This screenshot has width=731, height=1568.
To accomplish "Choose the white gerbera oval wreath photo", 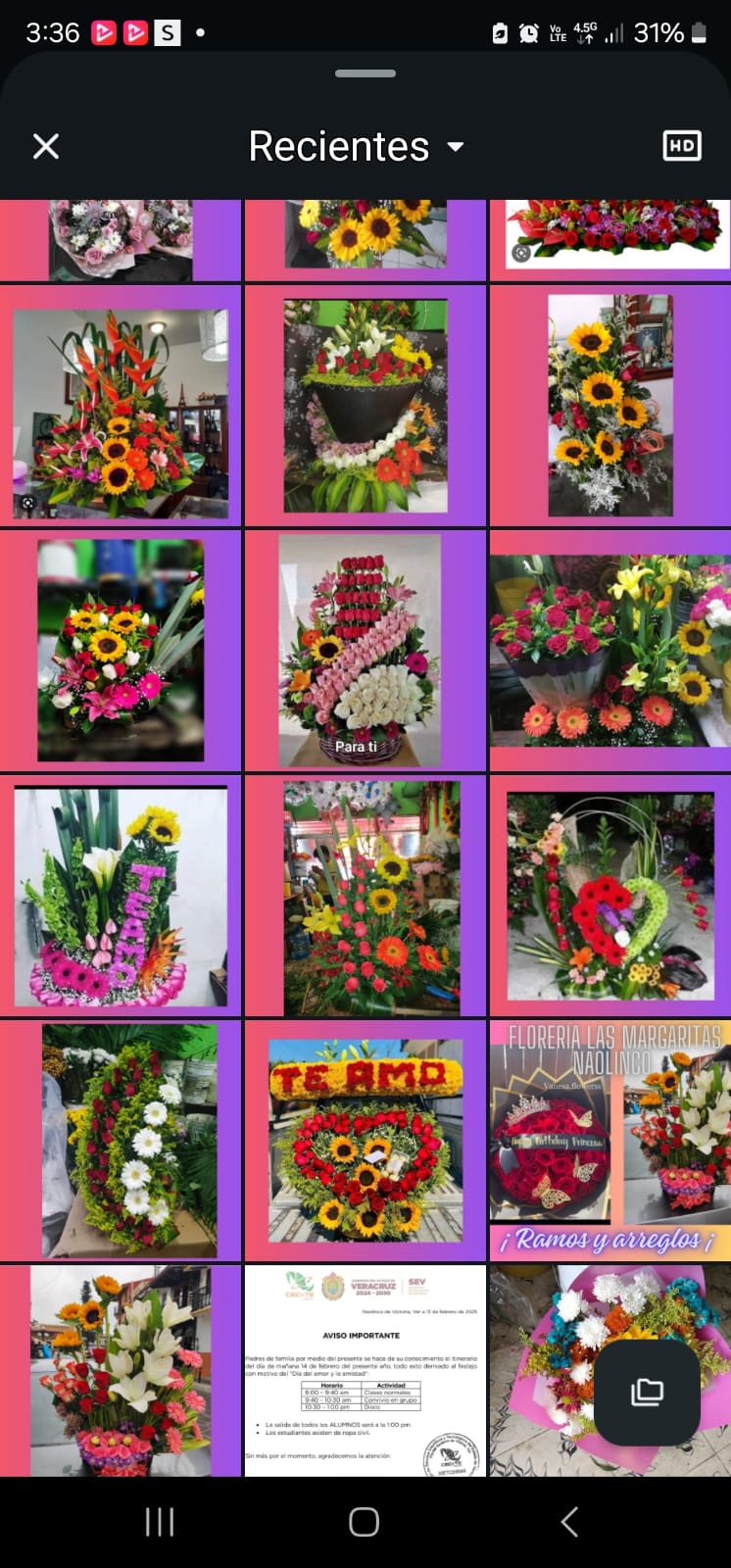I will click(x=121, y=1141).
